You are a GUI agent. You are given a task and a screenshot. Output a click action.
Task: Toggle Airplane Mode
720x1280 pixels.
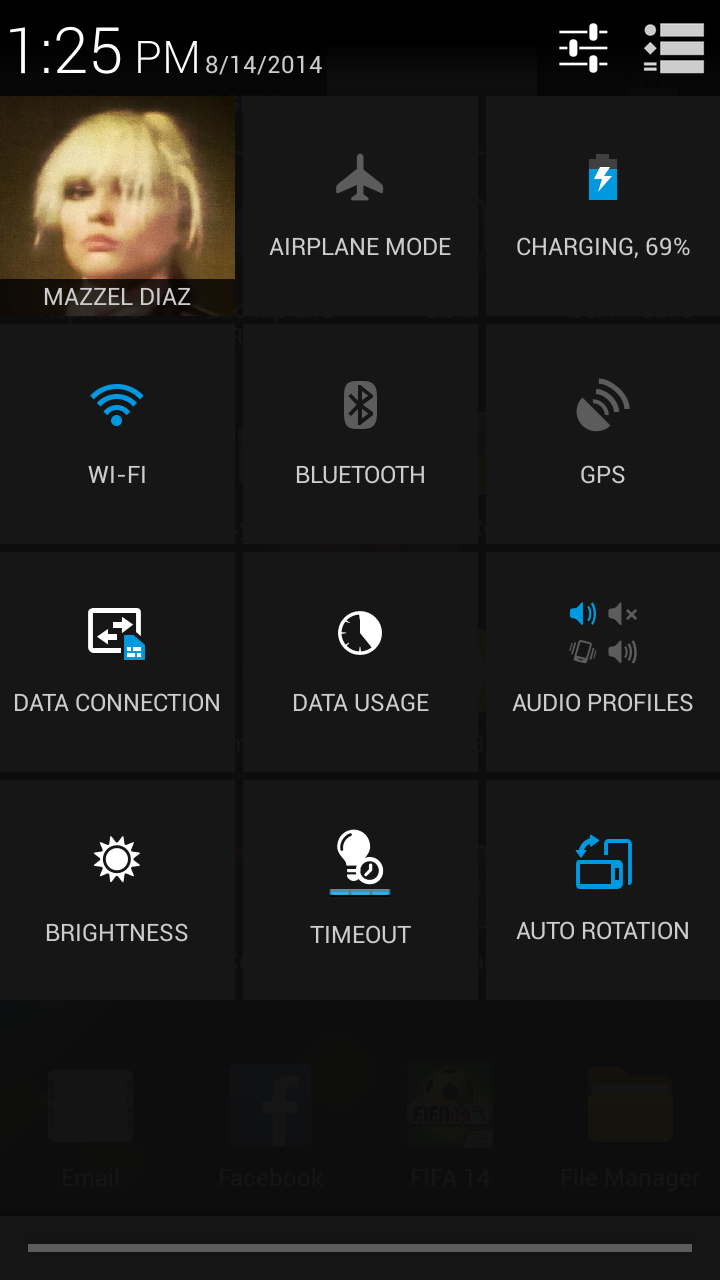[360, 206]
